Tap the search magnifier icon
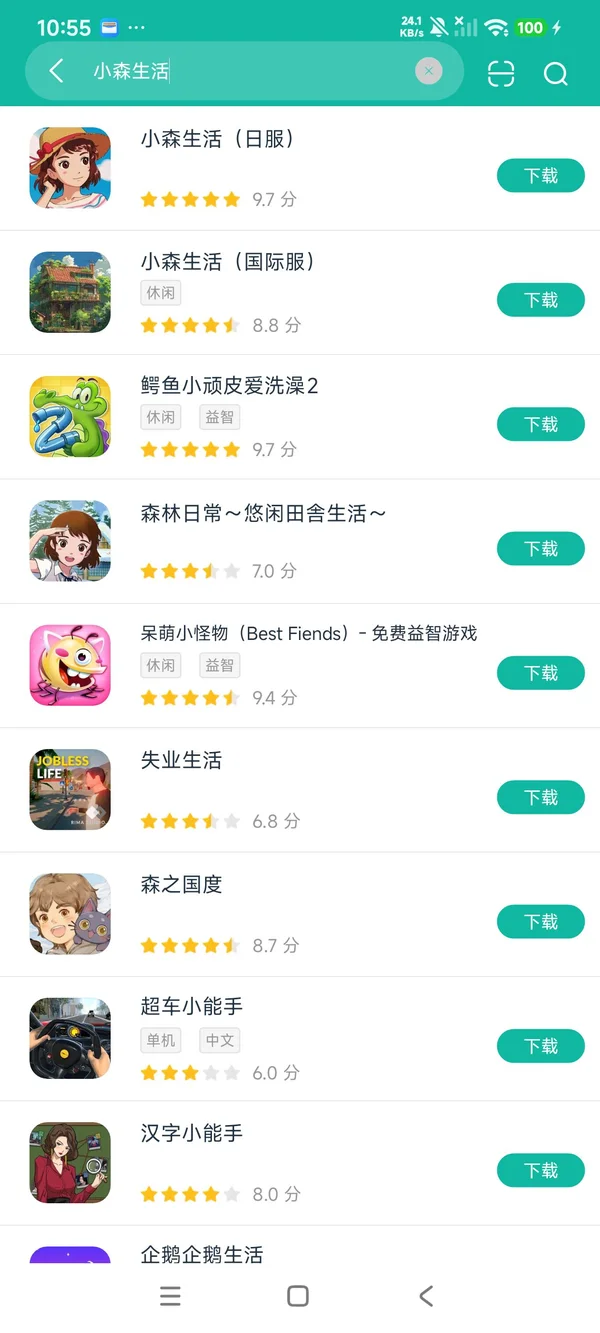The image size is (600, 1333). coord(555,74)
